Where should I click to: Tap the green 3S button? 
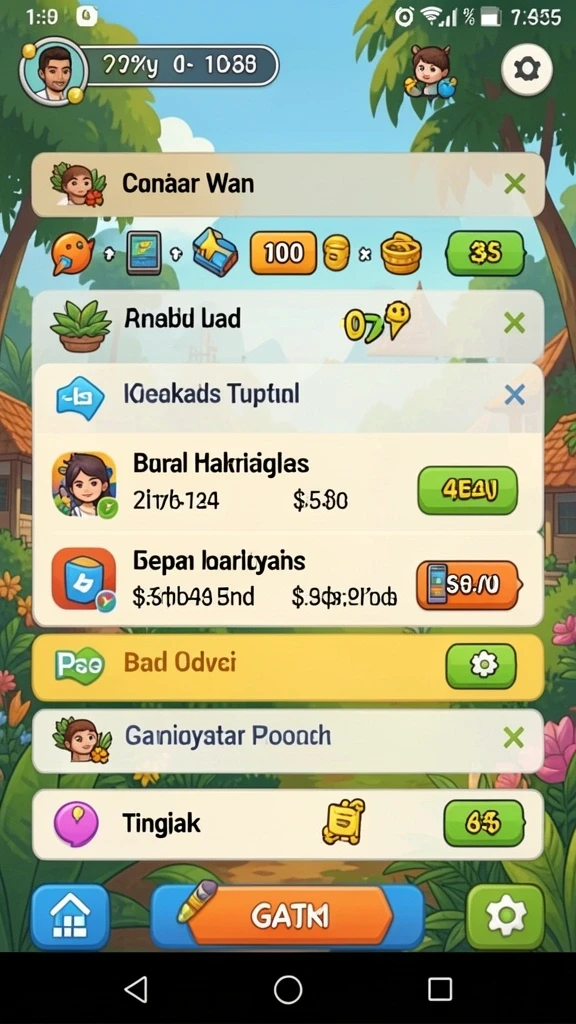coord(485,253)
